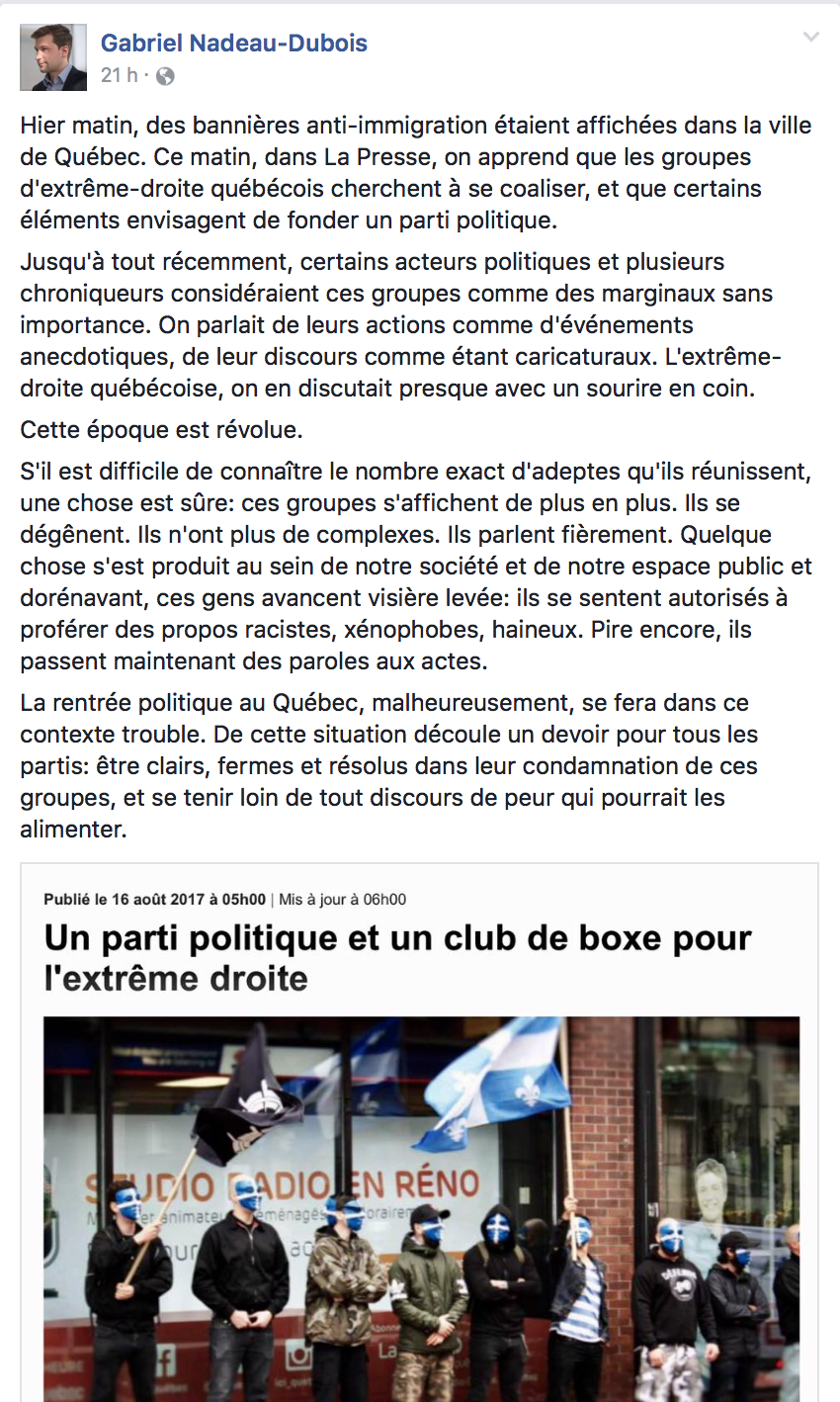Tap Gabriel Nadeau-Dubois's profile picture
This screenshot has width=840, height=1402.
[x=53, y=57]
